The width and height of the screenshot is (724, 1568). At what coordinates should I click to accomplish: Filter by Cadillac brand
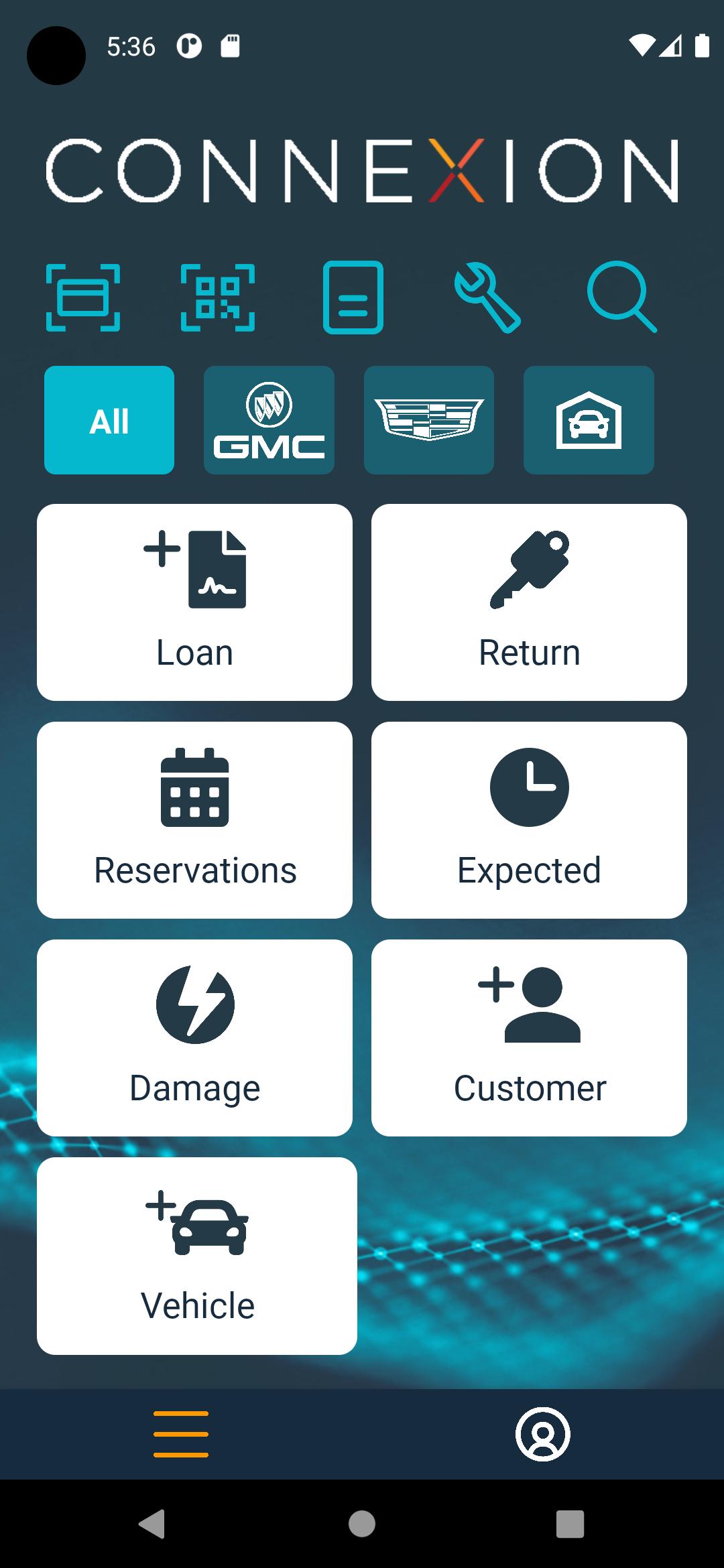point(429,420)
